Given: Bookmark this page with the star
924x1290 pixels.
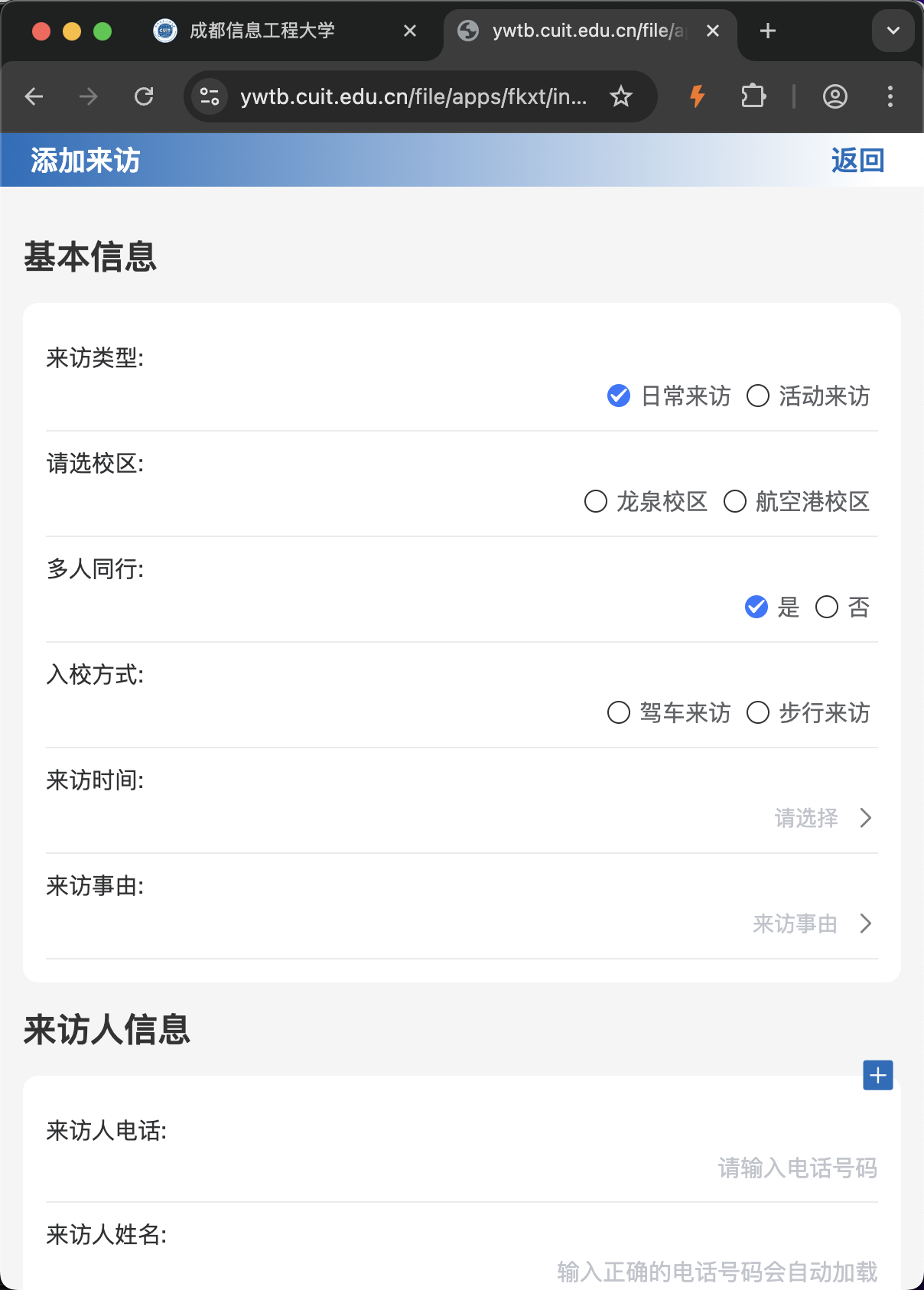Looking at the screenshot, I should (621, 96).
